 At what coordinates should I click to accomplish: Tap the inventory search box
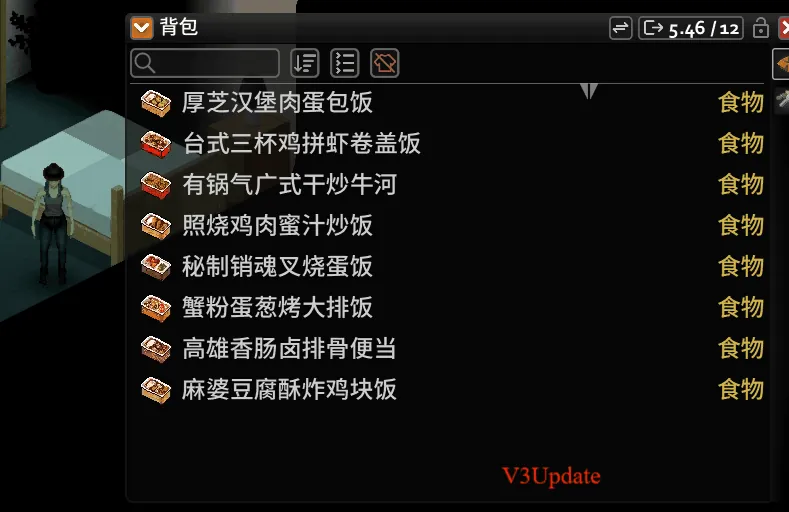tap(205, 63)
